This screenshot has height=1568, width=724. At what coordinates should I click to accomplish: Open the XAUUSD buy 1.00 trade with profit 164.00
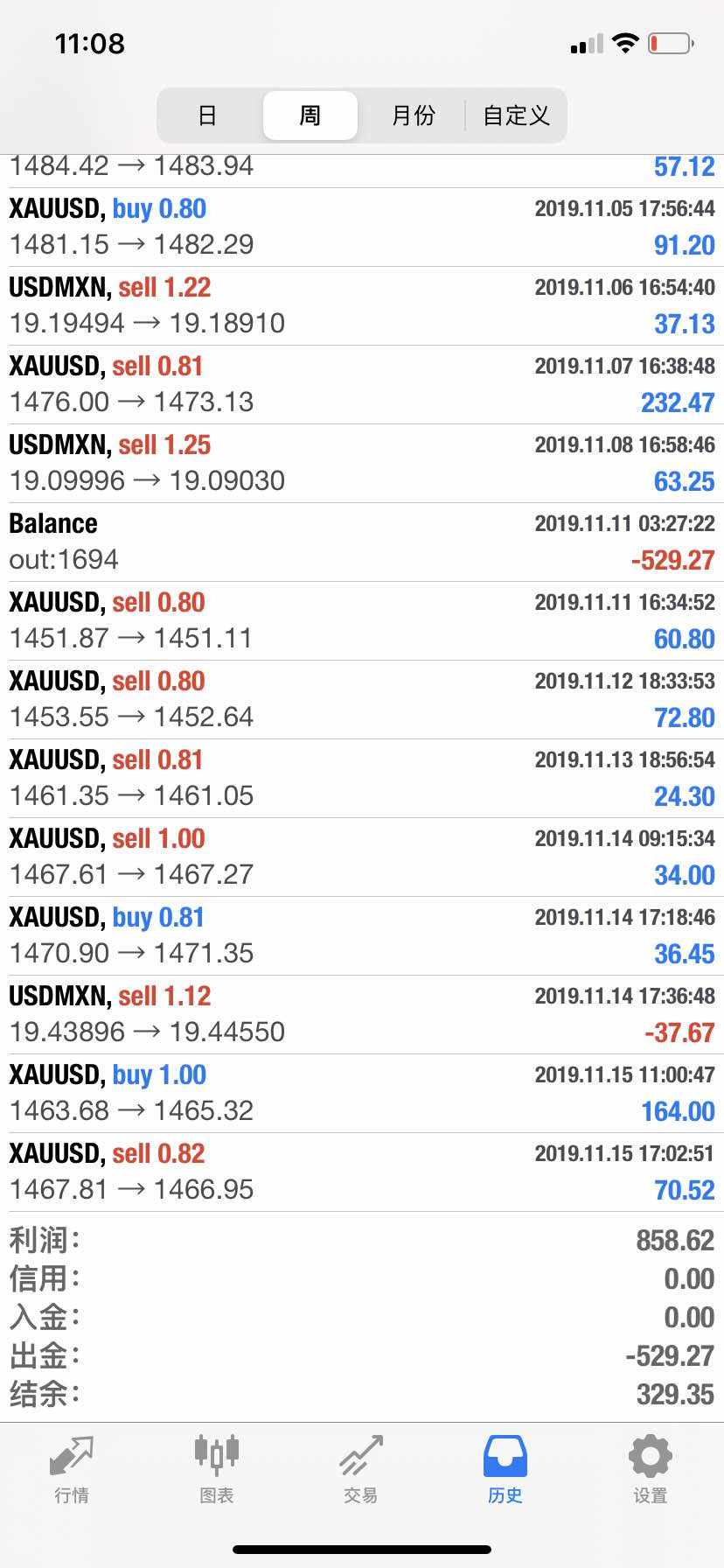pos(362,1094)
